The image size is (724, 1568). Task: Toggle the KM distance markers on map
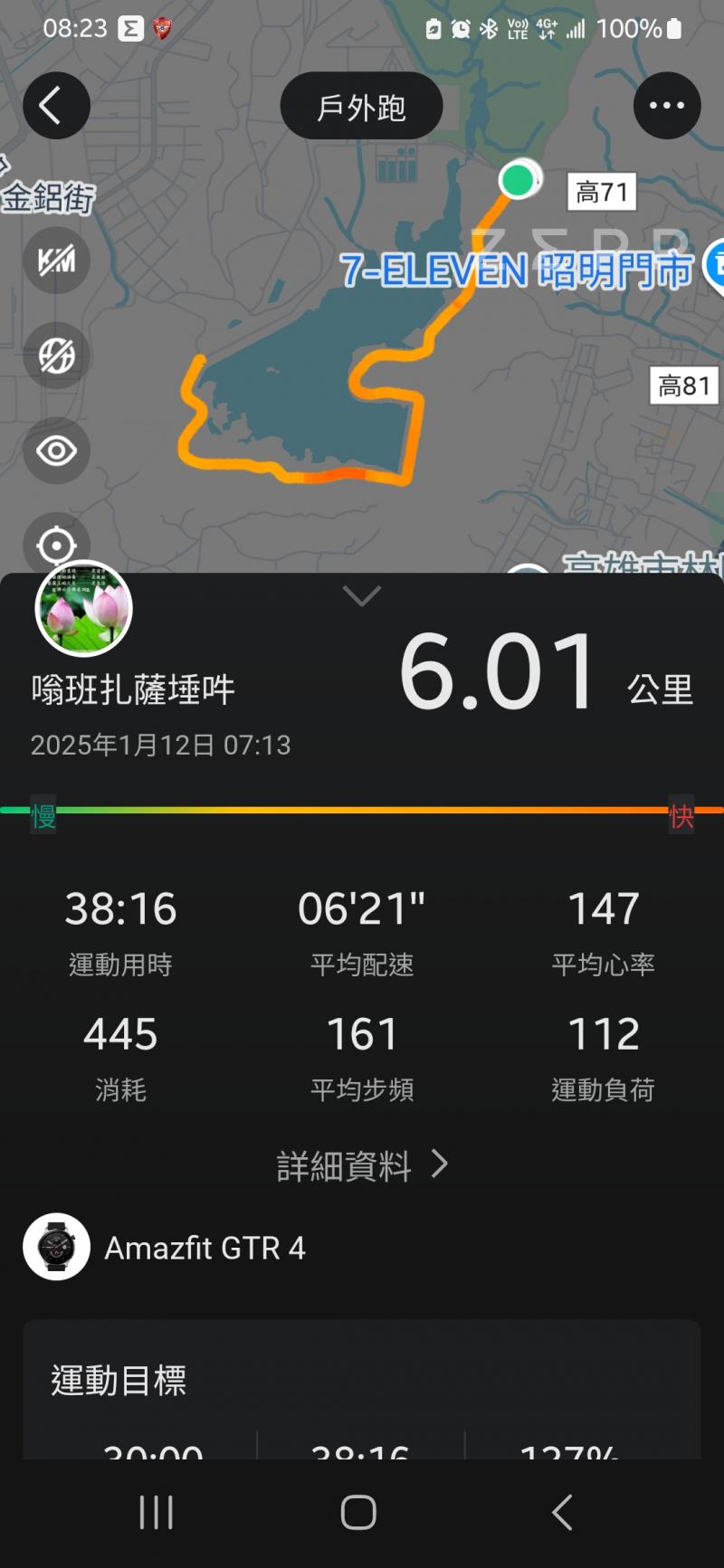coord(56,261)
